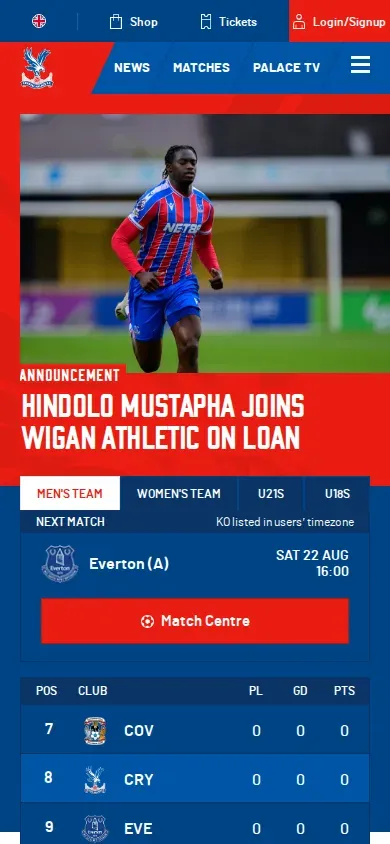Go to Tickets
This screenshot has height=844, width=390.
[x=228, y=22]
